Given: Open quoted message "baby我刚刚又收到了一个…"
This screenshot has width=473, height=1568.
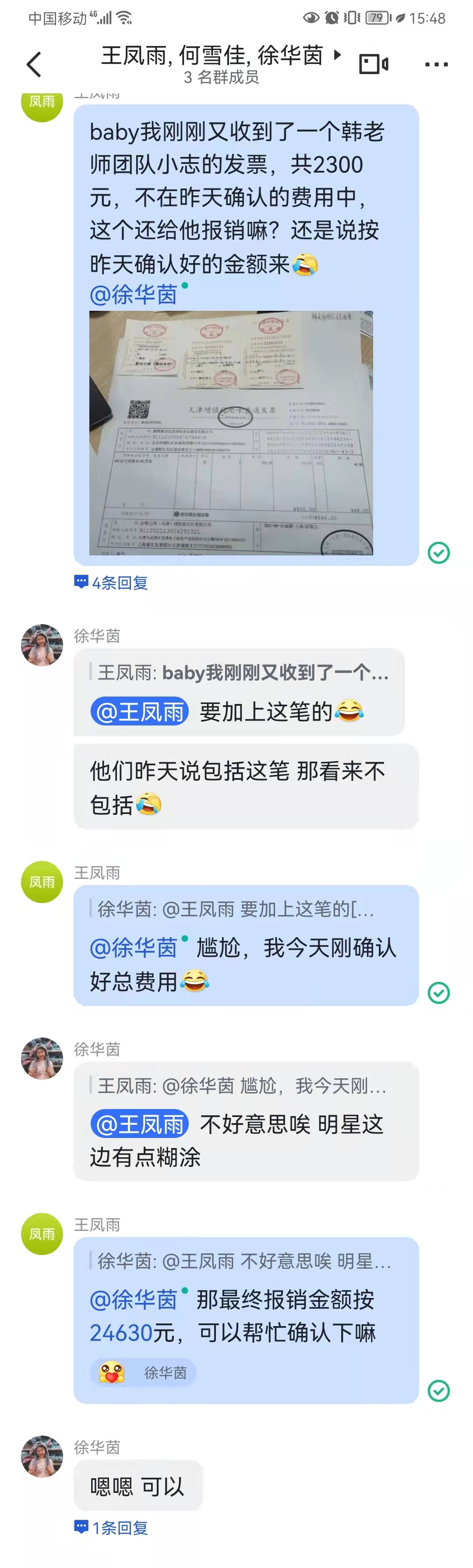Looking at the screenshot, I should [x=243, y=672].
